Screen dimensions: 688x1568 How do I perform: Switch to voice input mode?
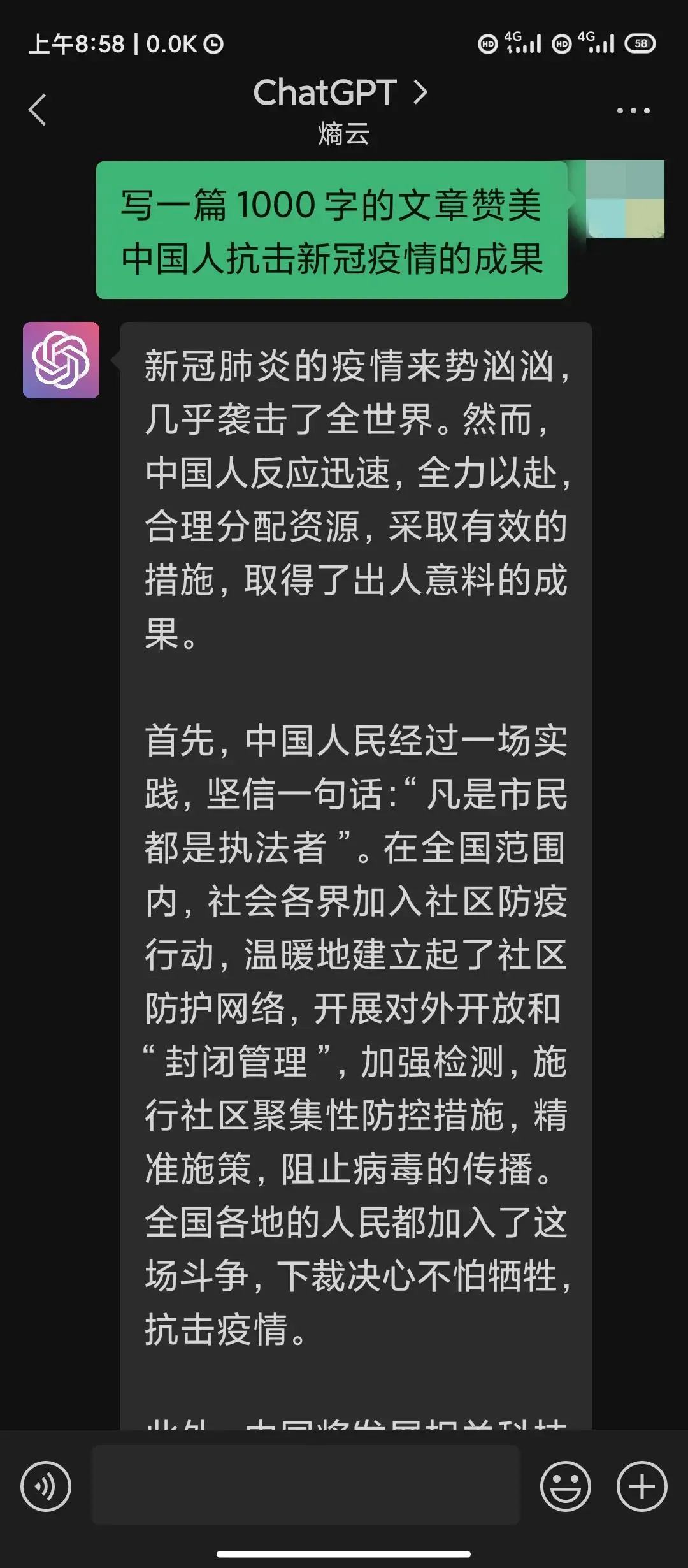pos(46,1486)
